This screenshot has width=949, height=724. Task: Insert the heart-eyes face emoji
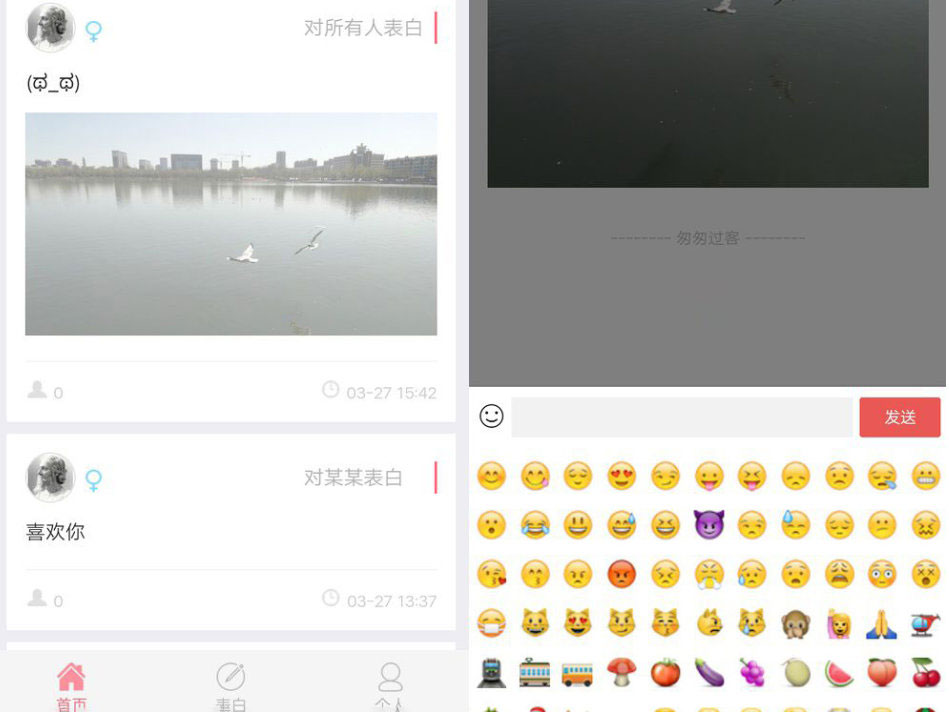point(622,476)
